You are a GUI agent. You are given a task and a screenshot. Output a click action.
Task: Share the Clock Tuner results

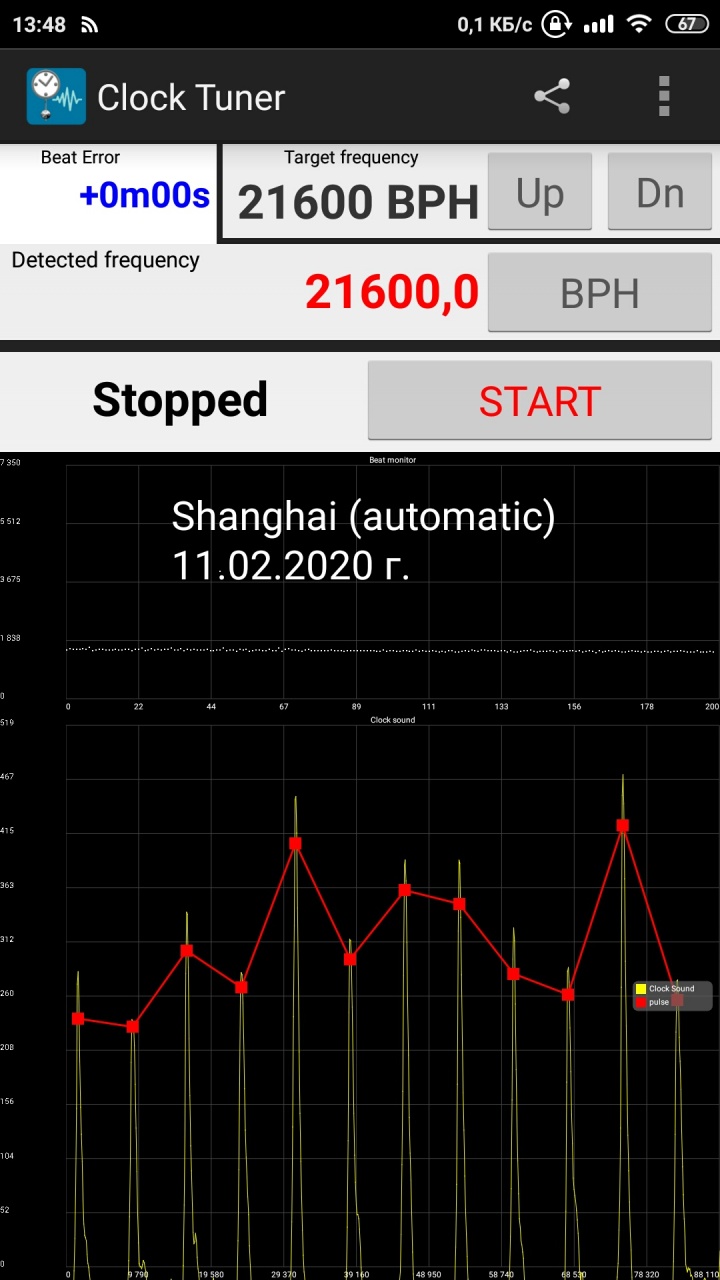tap(552, 97)
